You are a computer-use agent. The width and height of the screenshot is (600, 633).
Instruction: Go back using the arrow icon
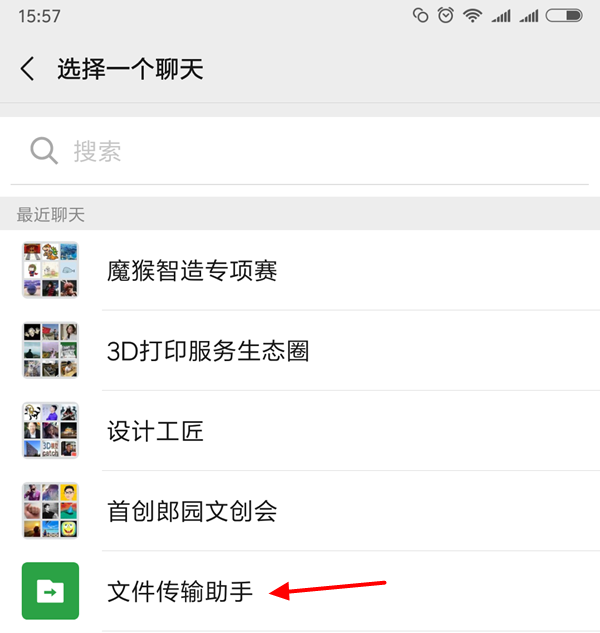pos(27,69)
